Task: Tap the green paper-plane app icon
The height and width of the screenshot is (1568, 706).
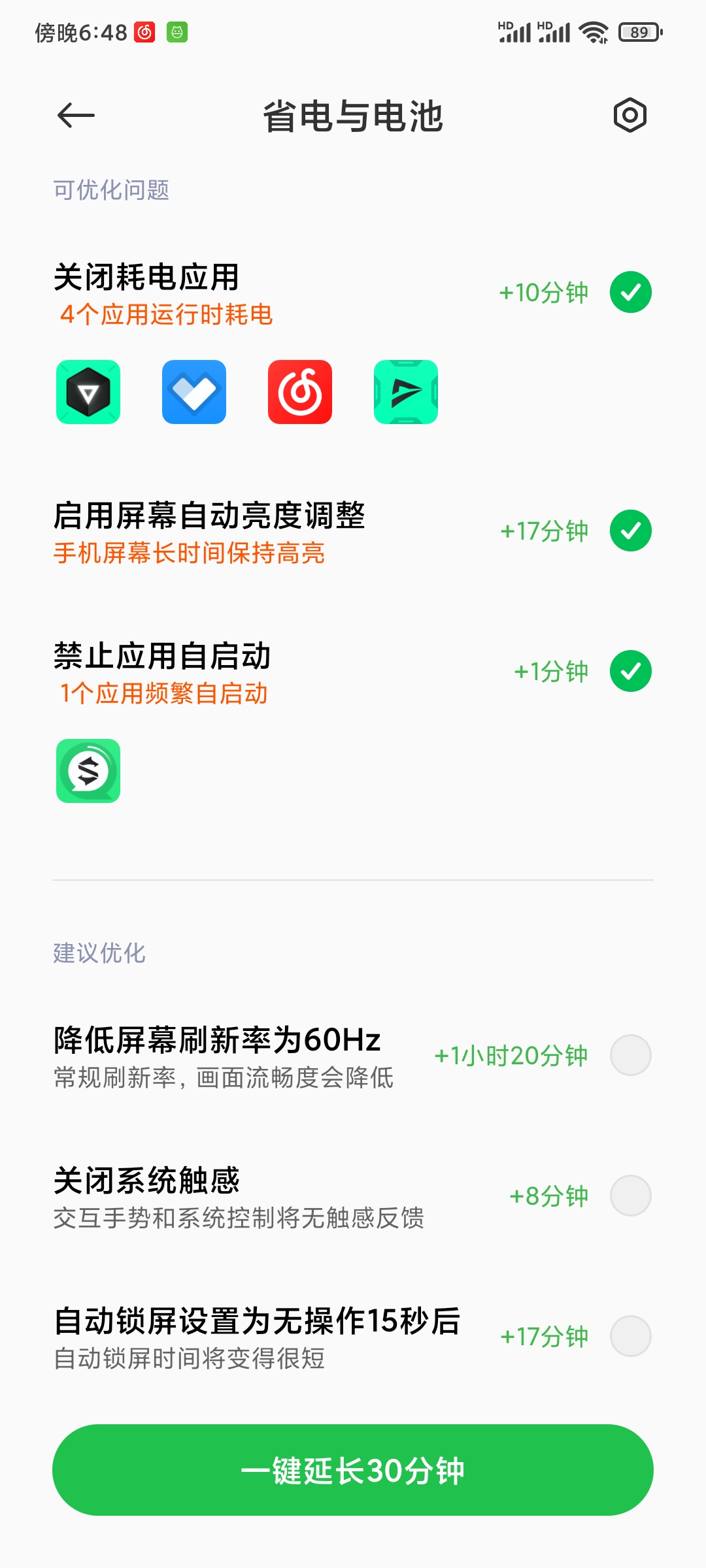Action: tap(406, 392)
